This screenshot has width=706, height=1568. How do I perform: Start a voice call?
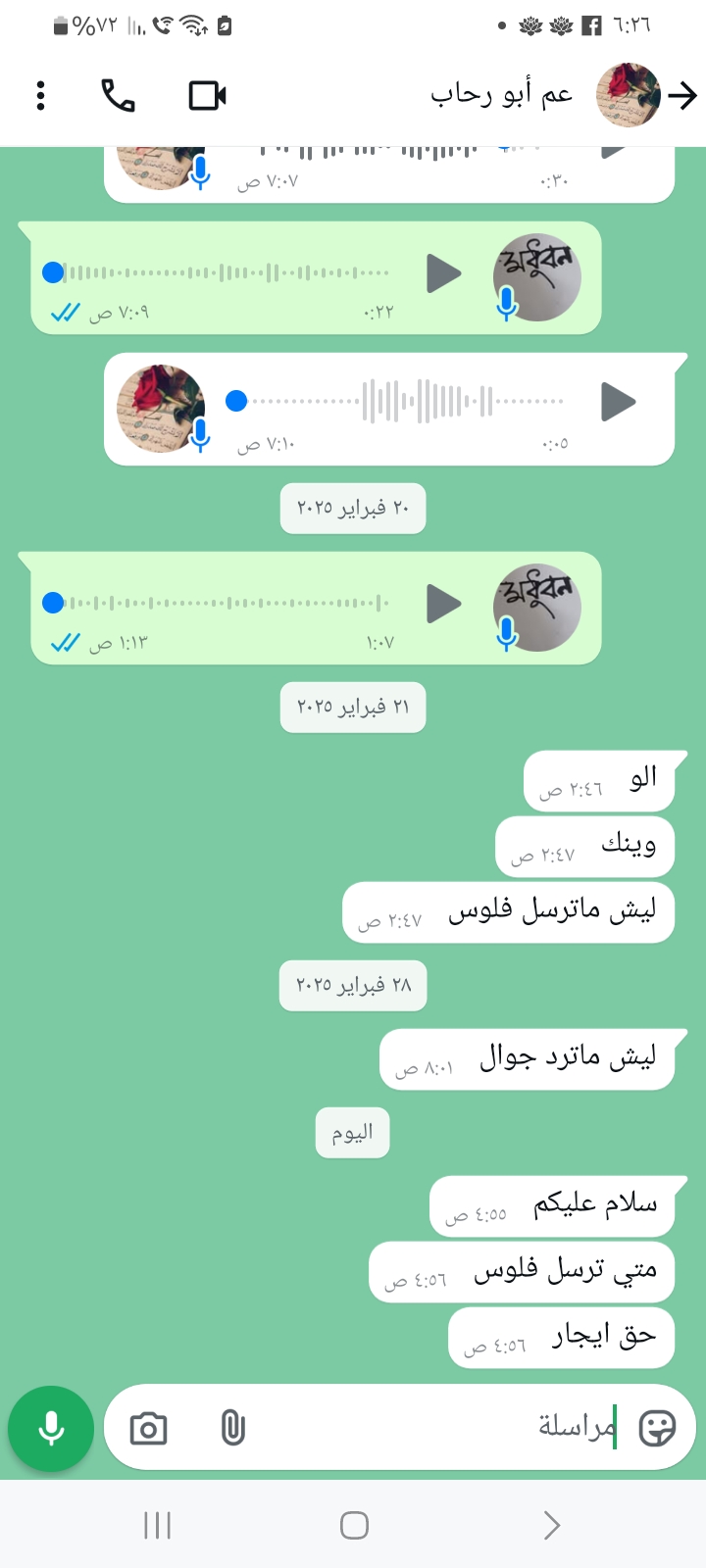[x=118, y=95]
